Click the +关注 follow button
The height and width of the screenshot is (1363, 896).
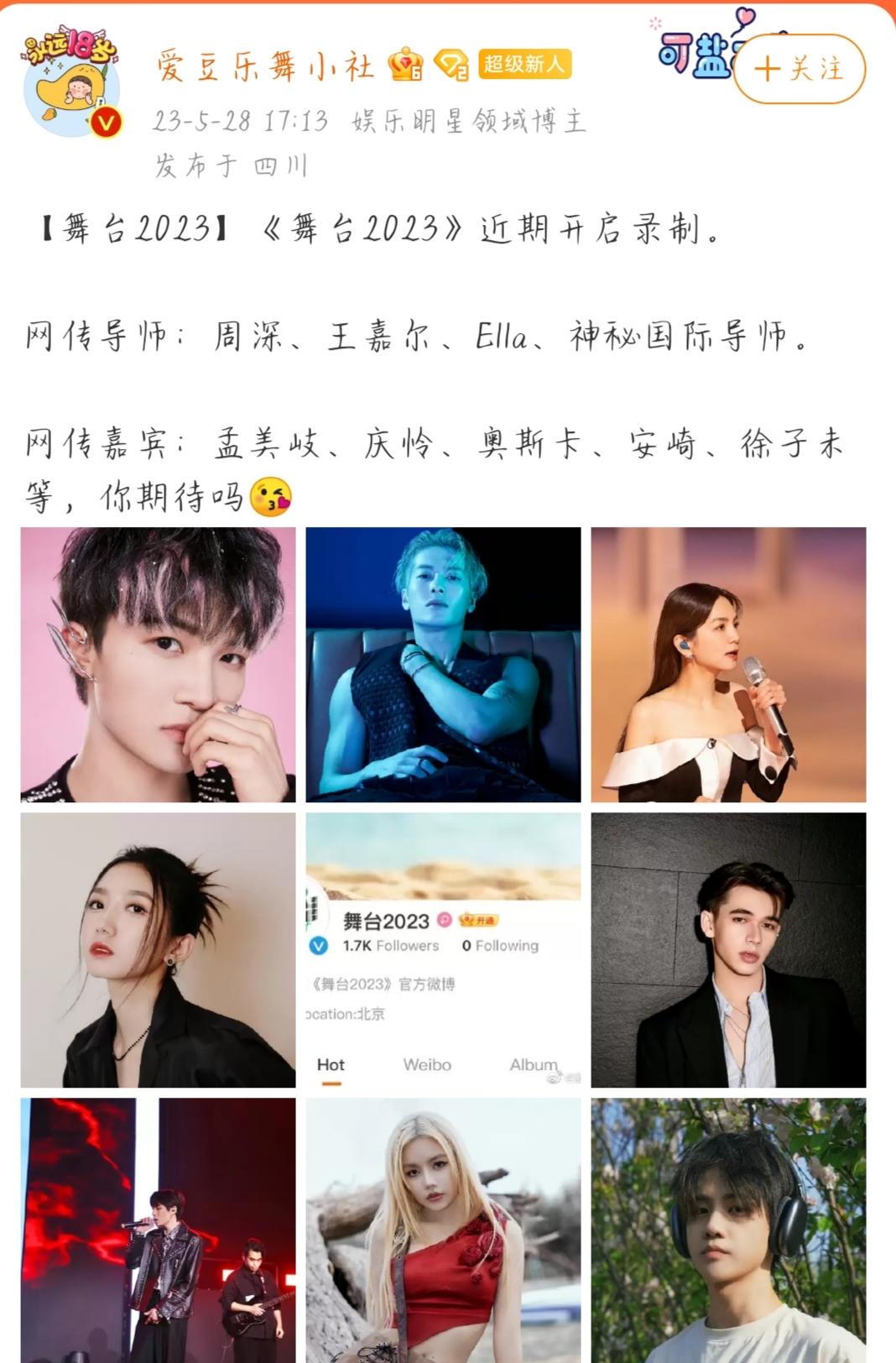tap(799, 69)
